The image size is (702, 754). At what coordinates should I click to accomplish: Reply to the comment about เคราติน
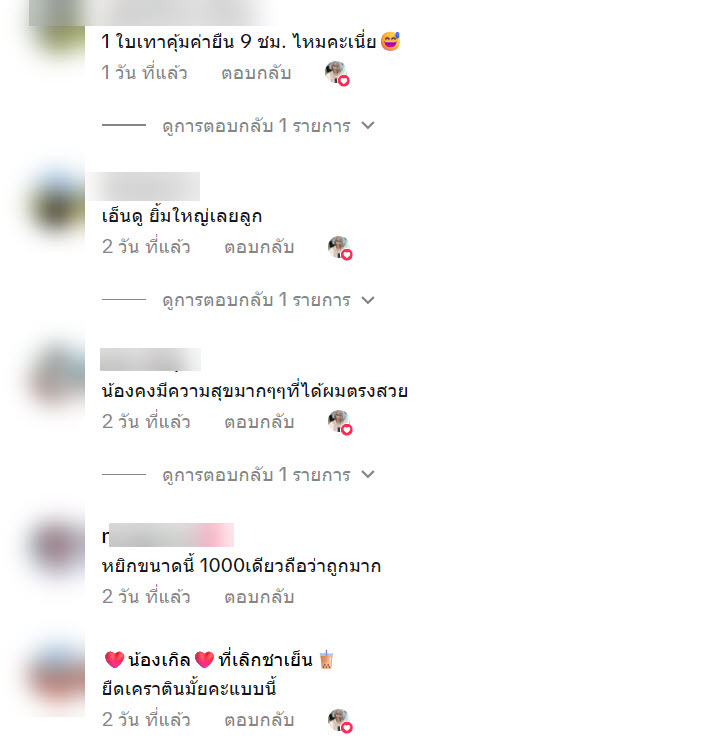coord(258,719)
